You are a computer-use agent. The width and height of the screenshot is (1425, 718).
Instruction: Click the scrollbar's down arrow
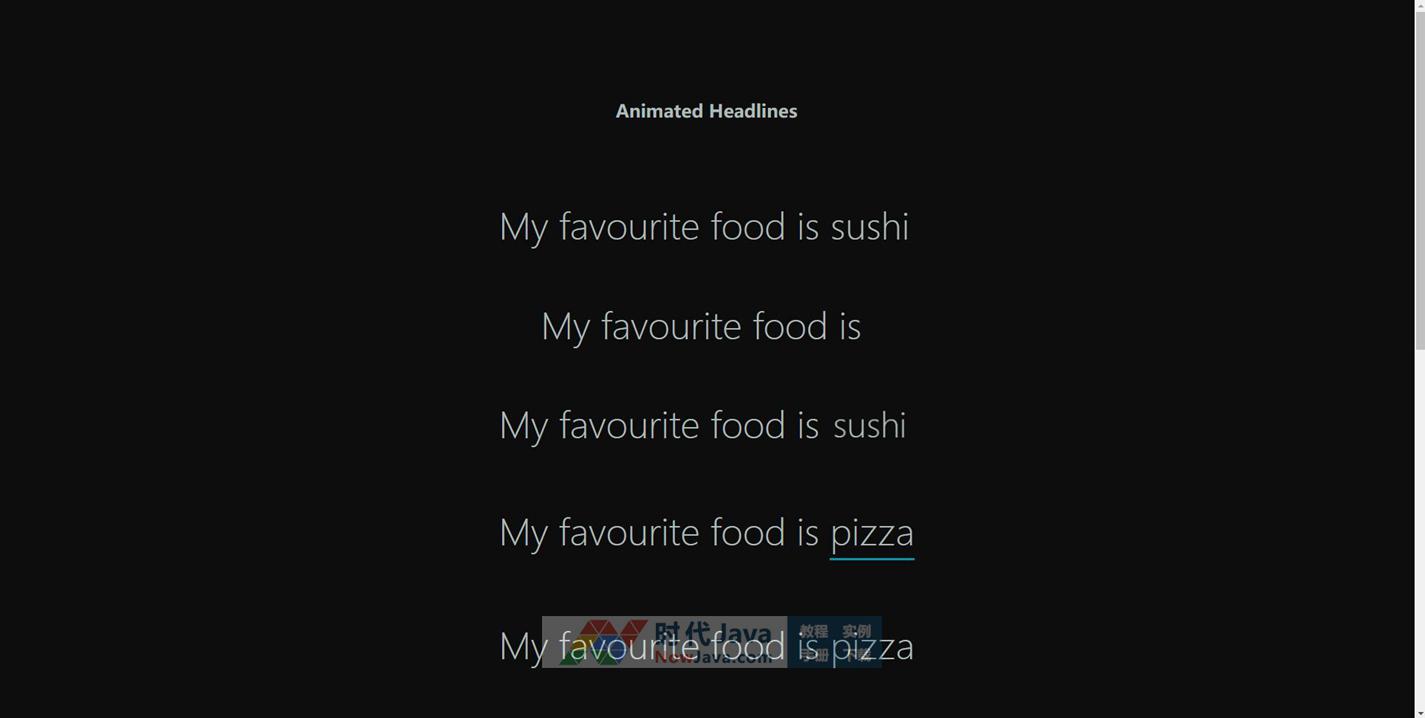point(1419,711)
